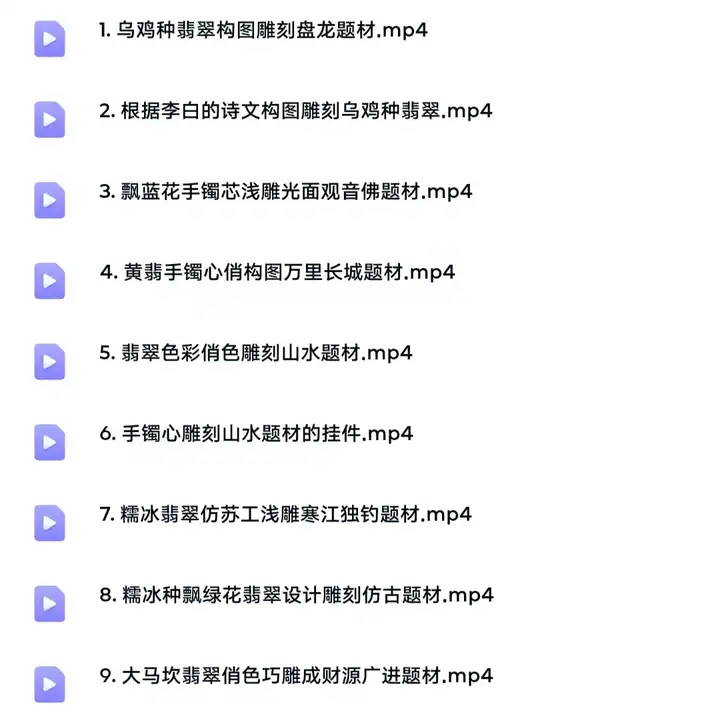720x717 pixels.
Task: Play 8. 糯冰种飘绿花翡翠设计雕刻仿古题材.mp4
Action: tap(296, 595)
